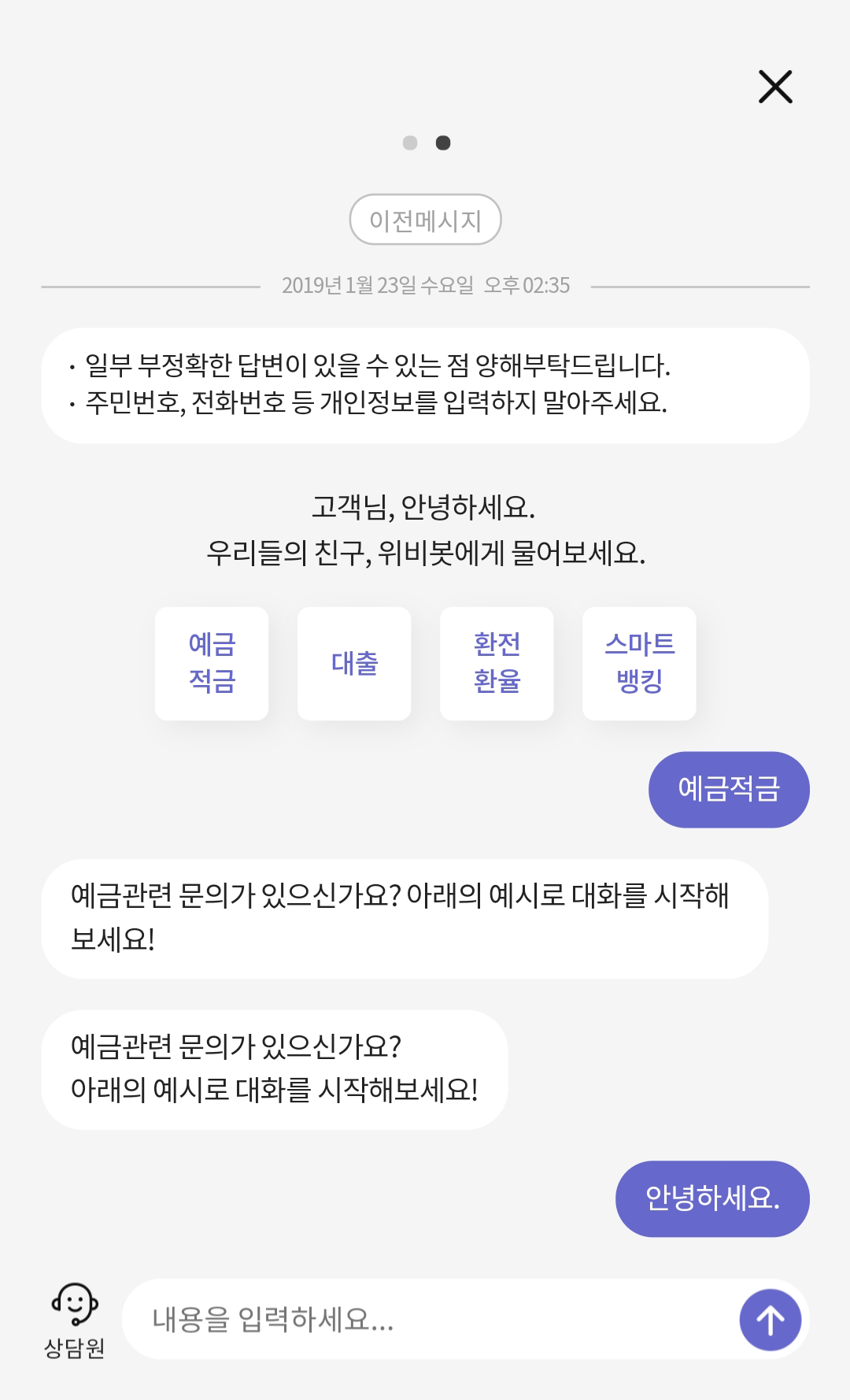This screenshot has height=1400, width=850.
Task: Go to the first page indicator dot
Action: 410,143
